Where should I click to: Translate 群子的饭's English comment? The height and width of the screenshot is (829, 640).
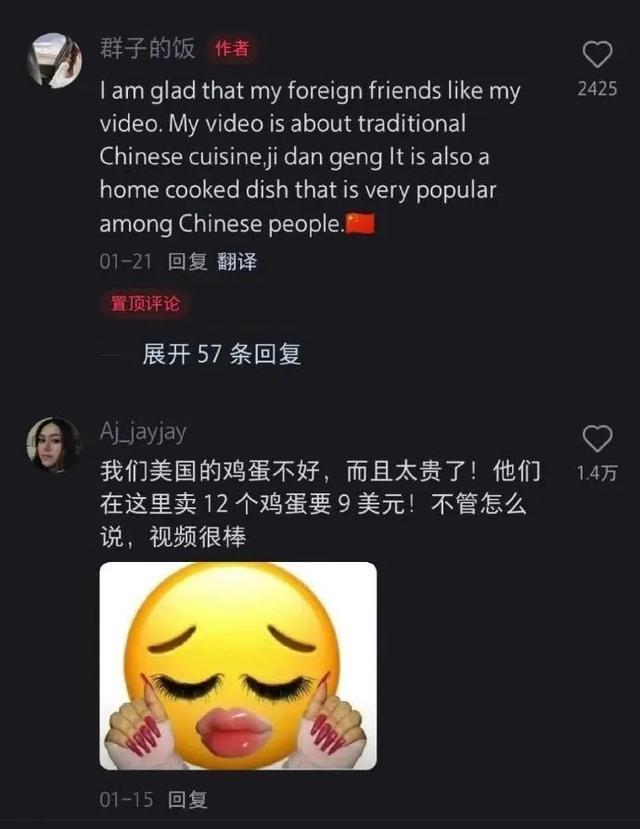tap(237, 262)
